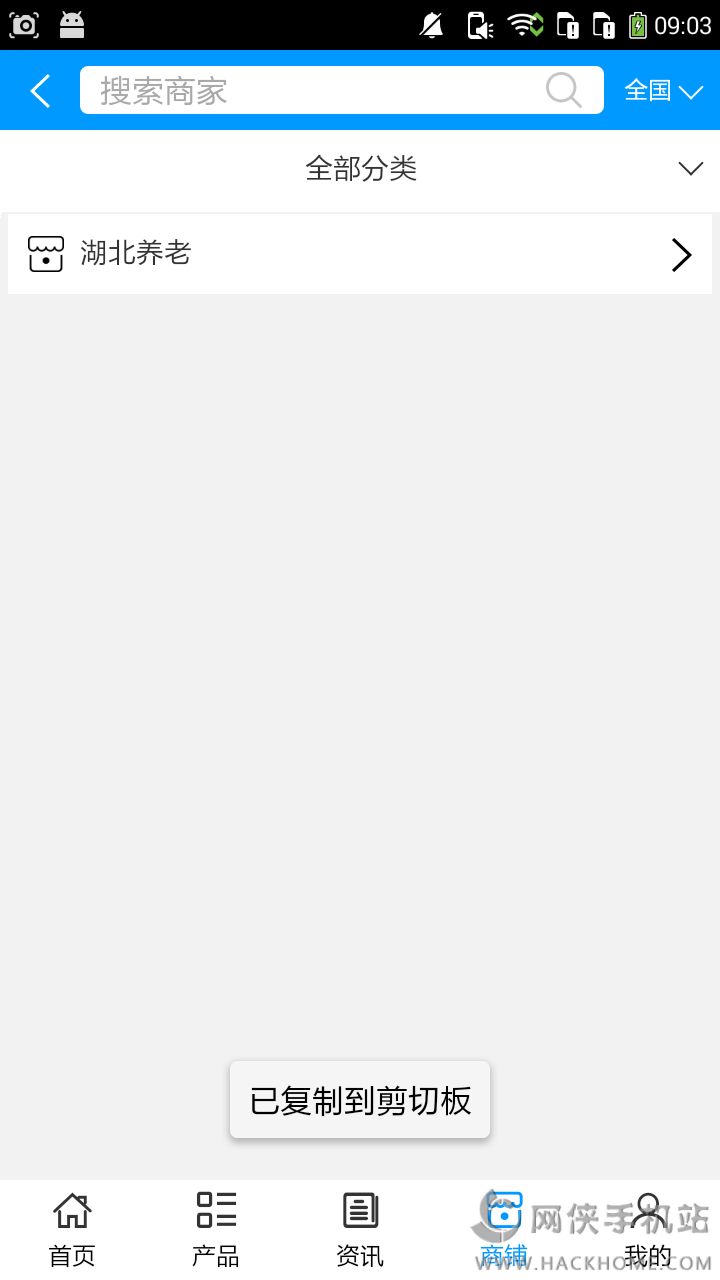Open the 我的 tab
This screenshot has width=720, height=1280.
coord(648,1229)
